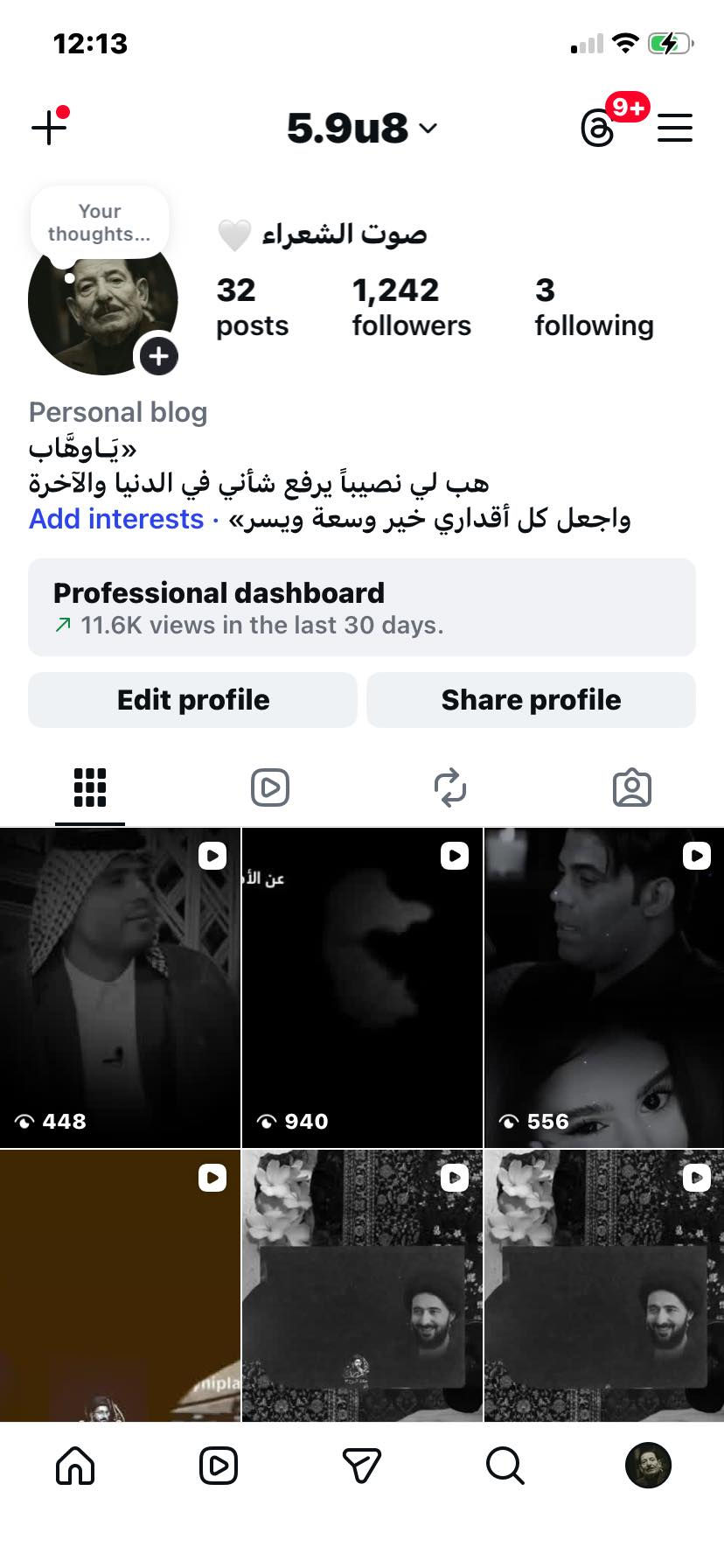724x1568 pixels.
Task: Open the hamburger settings menu
Action: coord(674,129)
